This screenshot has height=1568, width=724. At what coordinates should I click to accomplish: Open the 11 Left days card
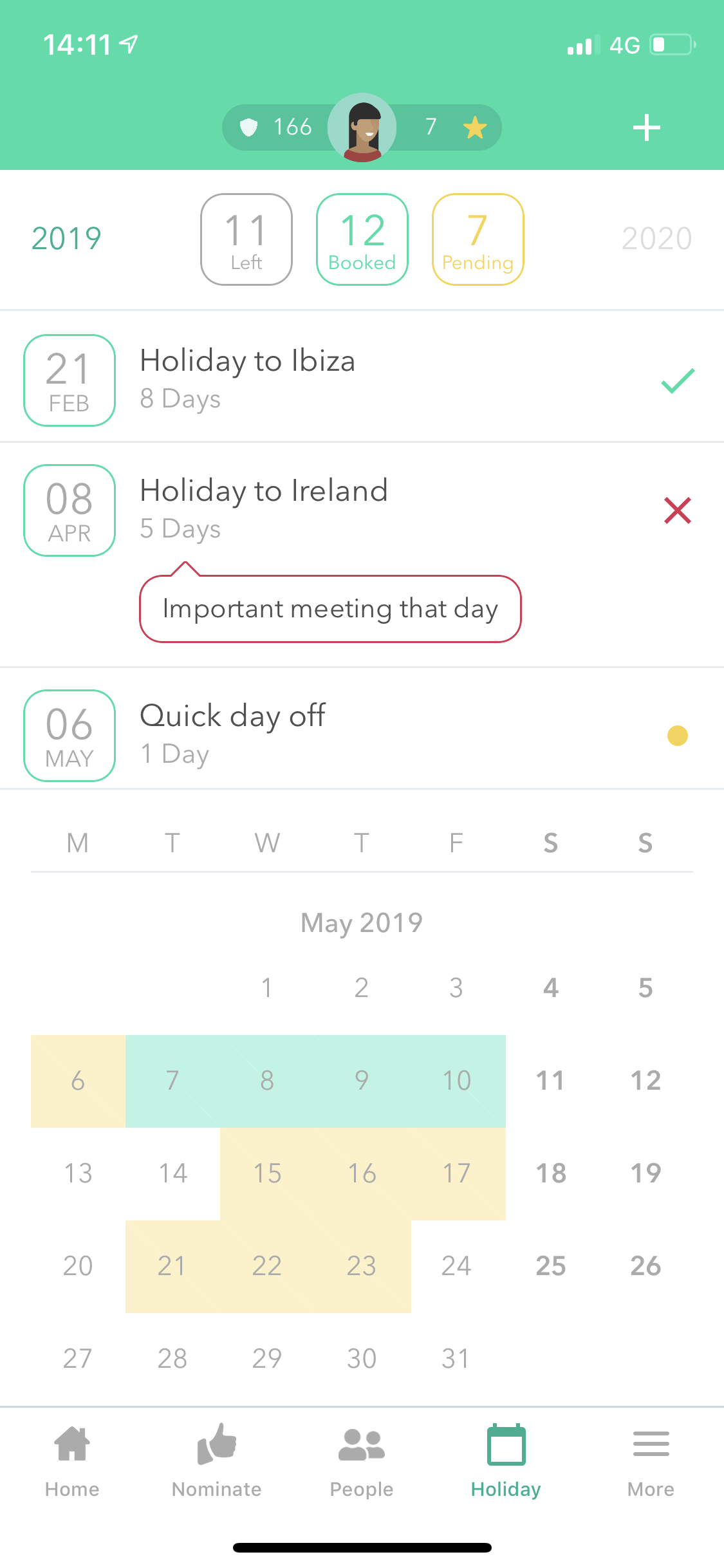click(246, 239)
